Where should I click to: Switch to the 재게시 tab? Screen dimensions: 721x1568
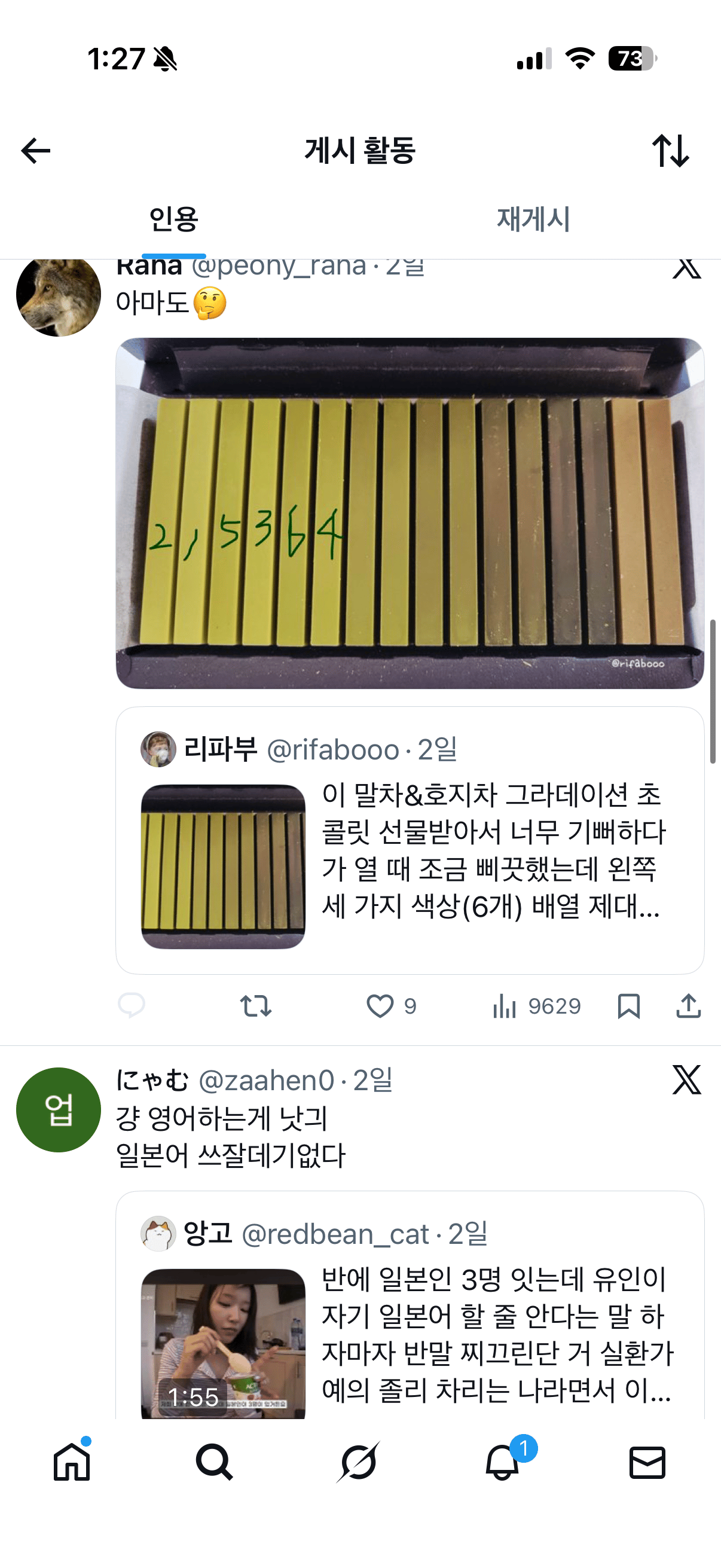point(533,219)
